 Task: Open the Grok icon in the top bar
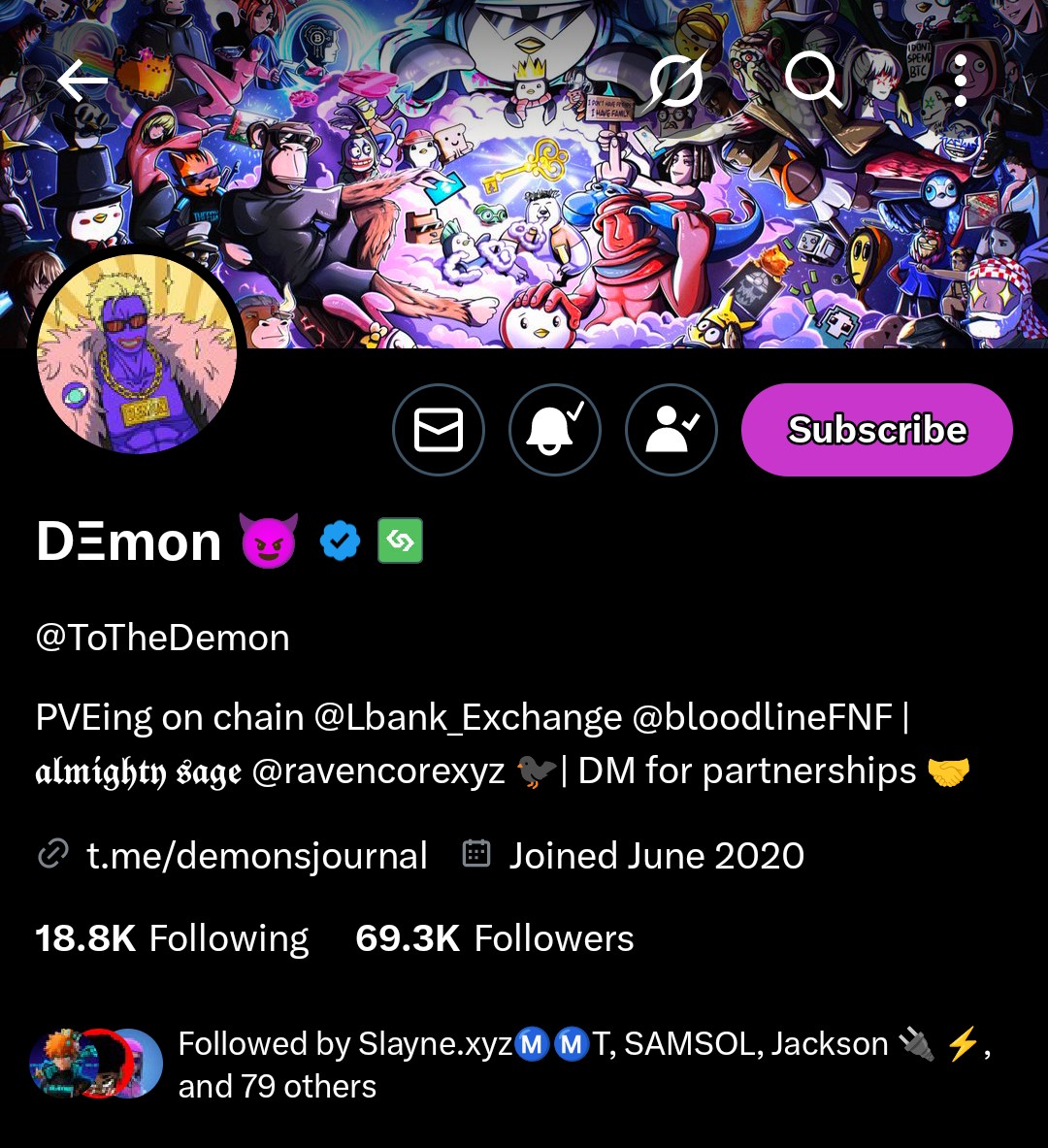coord(674,81)
